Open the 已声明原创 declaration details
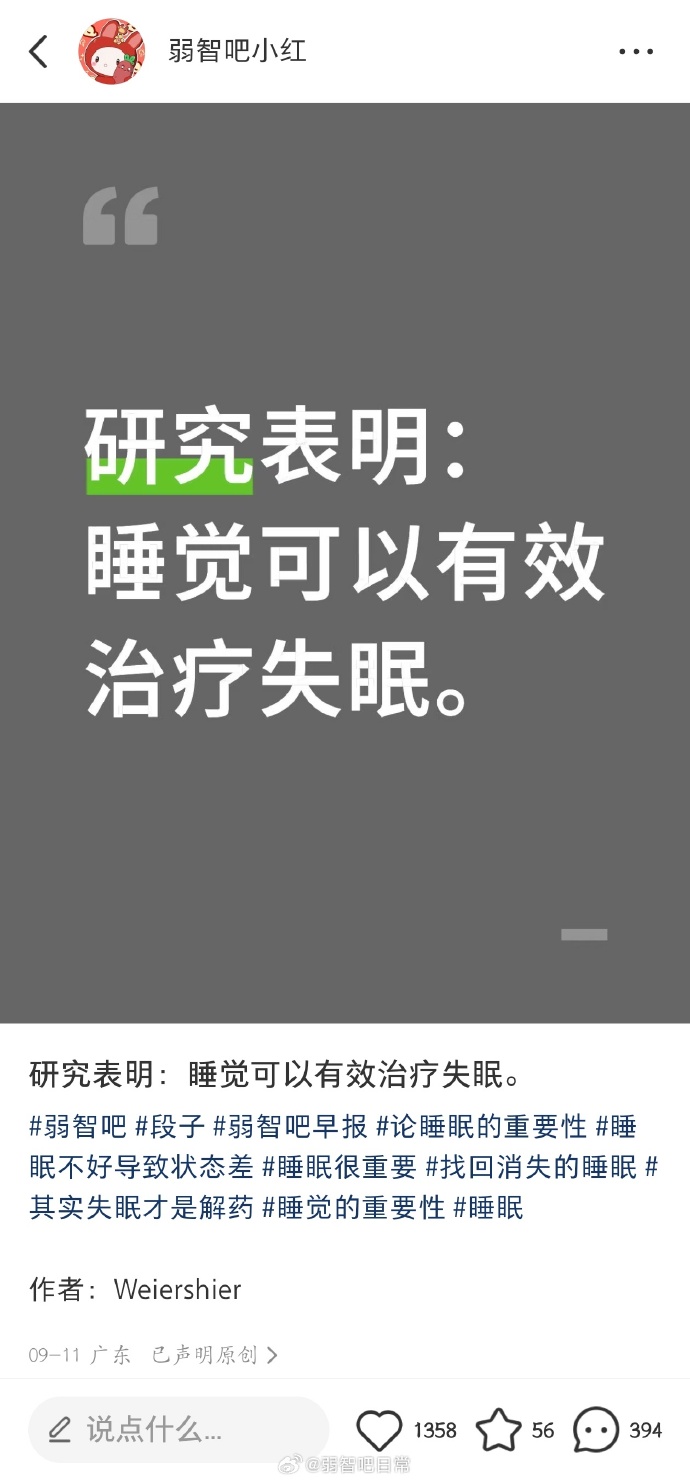Viewport: 690px width, 1481px height. pos(214,1355)
